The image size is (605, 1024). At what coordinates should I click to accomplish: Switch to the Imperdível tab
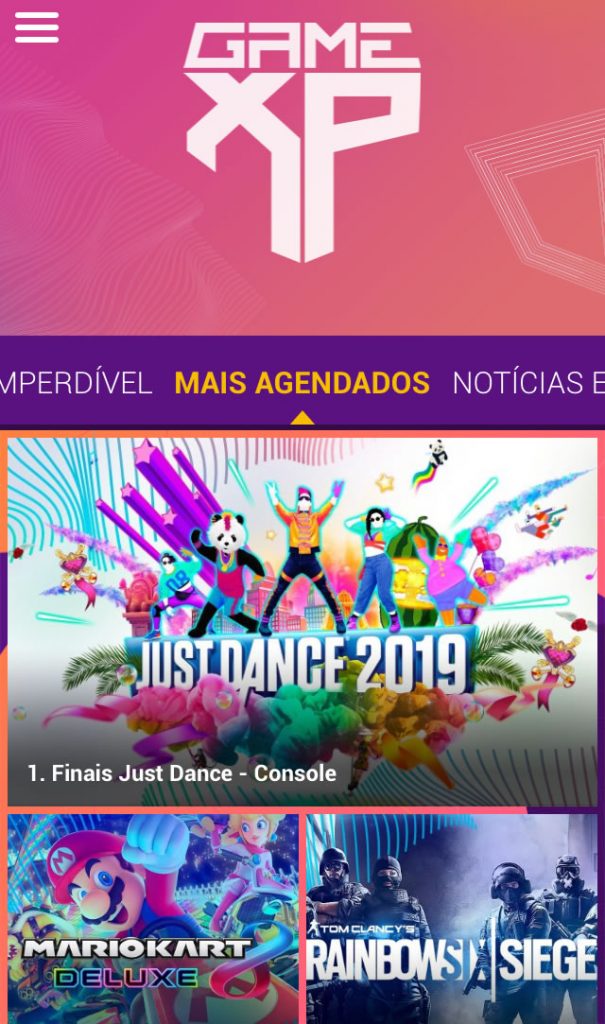coord(76,383)
